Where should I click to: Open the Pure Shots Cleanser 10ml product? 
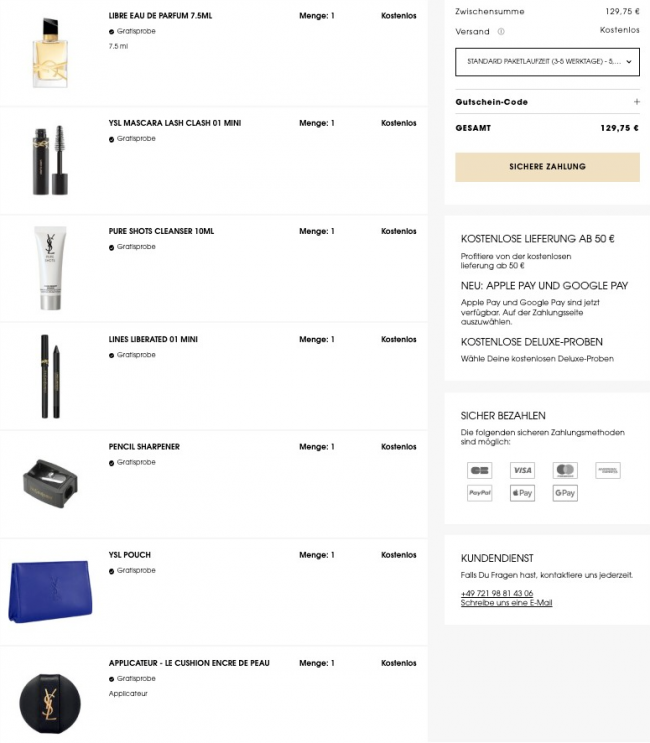161,232
